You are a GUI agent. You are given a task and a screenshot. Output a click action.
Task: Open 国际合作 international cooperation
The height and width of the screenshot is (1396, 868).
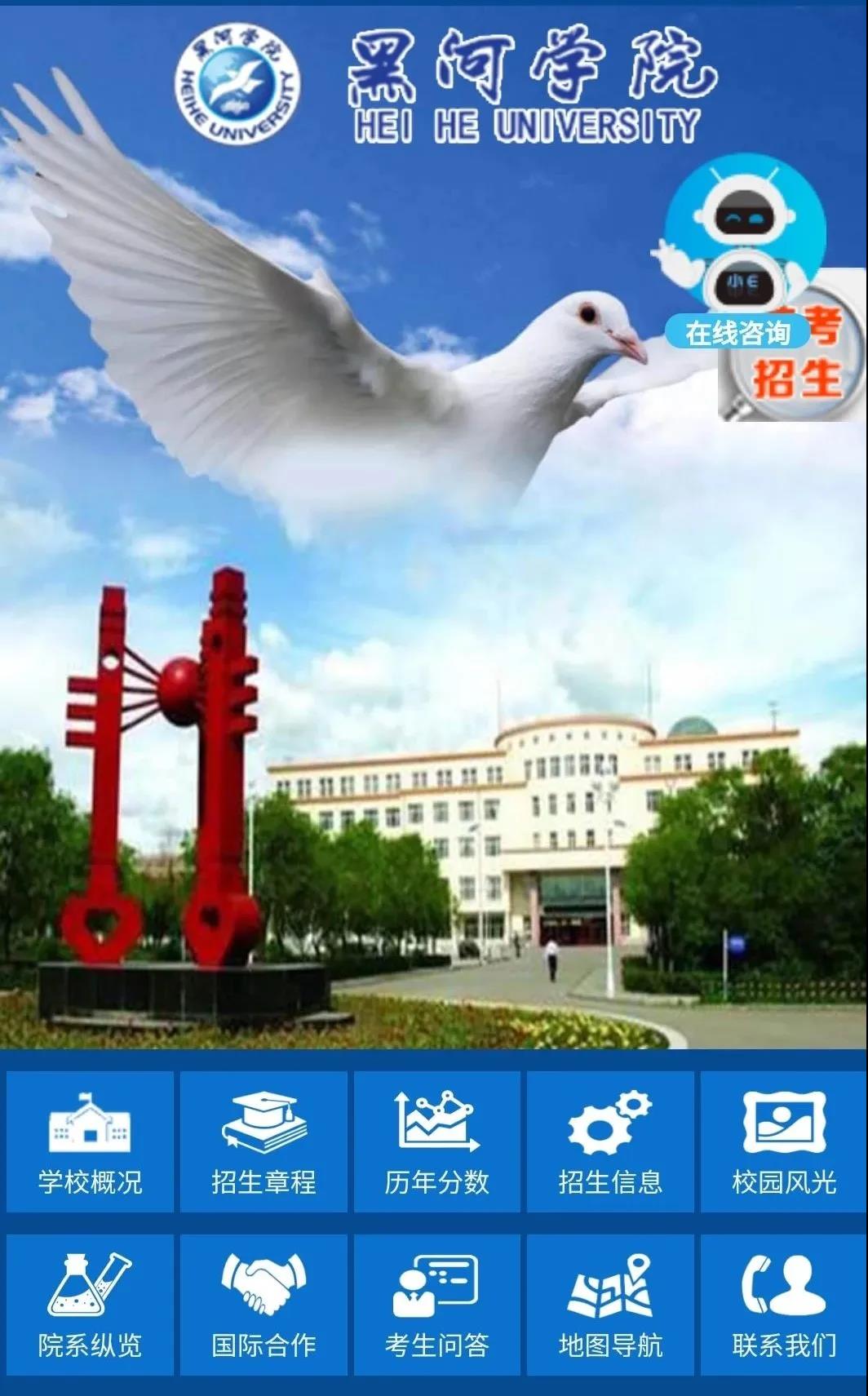(x=263, y=1305)
